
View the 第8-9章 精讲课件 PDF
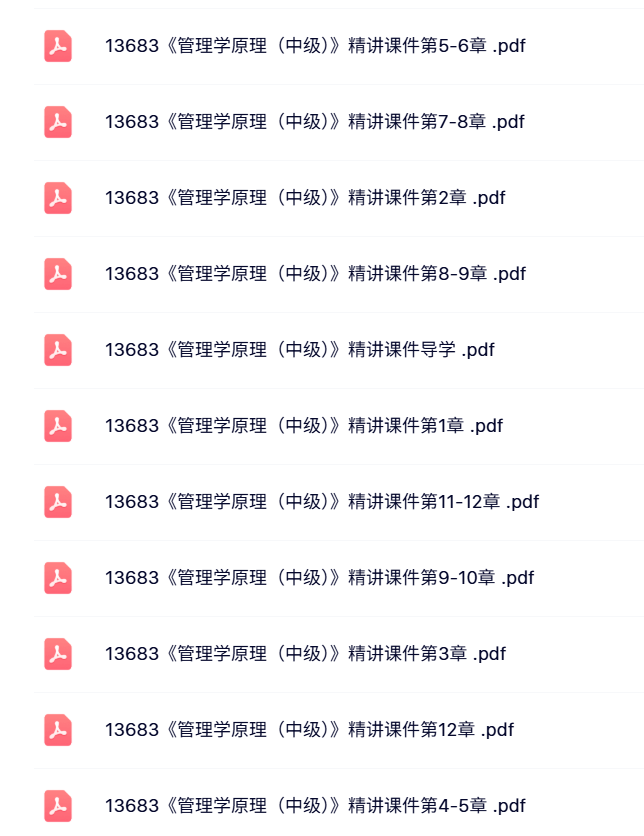(315, 274)
